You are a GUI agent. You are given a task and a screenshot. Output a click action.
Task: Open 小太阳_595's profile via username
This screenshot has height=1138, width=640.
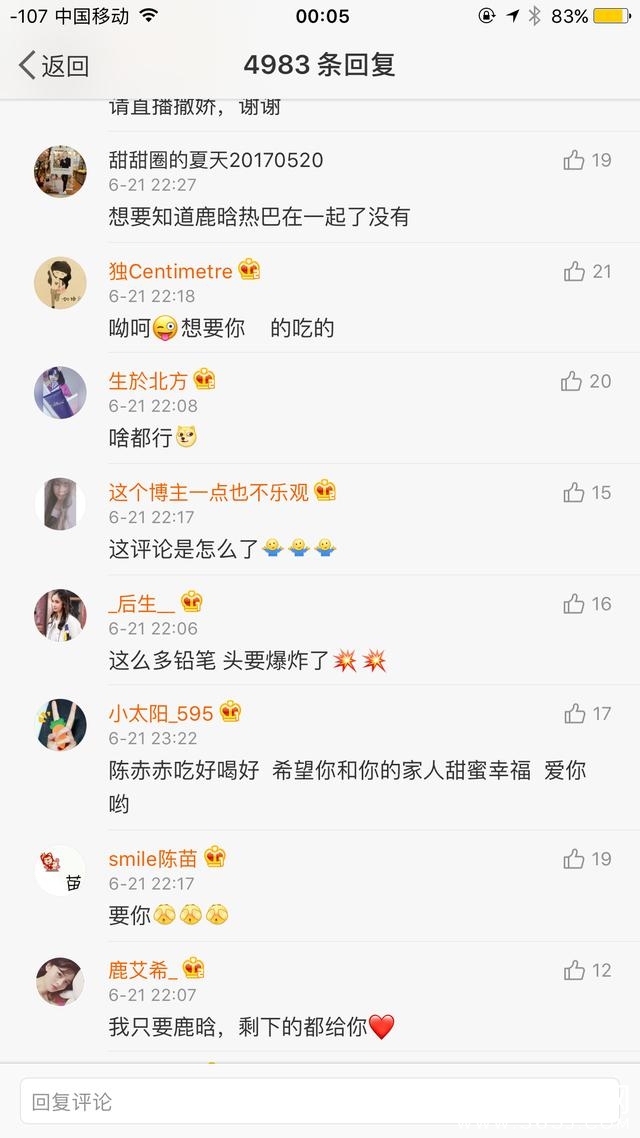click(161, 714)
